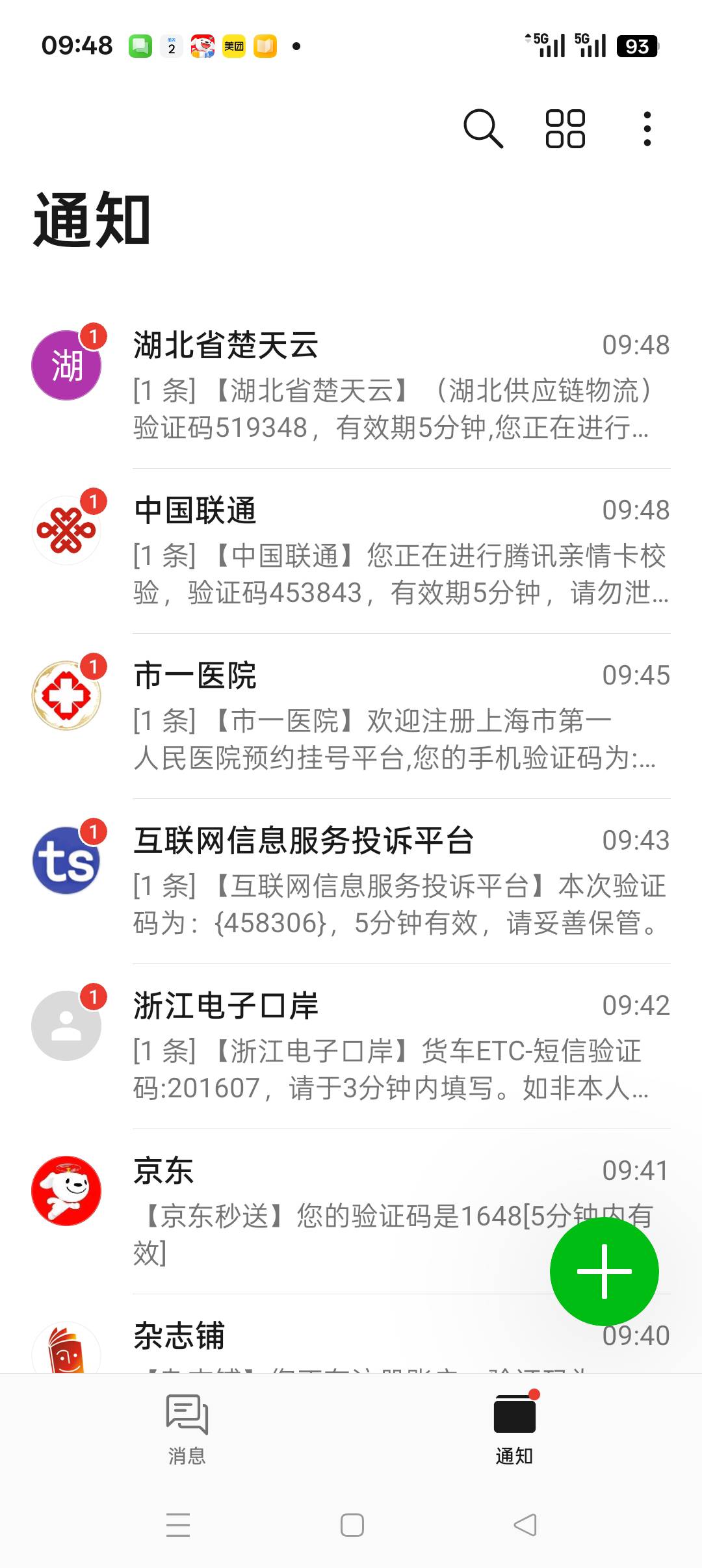Tap the system home button
702x1568 pixels.
[352, 1525]
